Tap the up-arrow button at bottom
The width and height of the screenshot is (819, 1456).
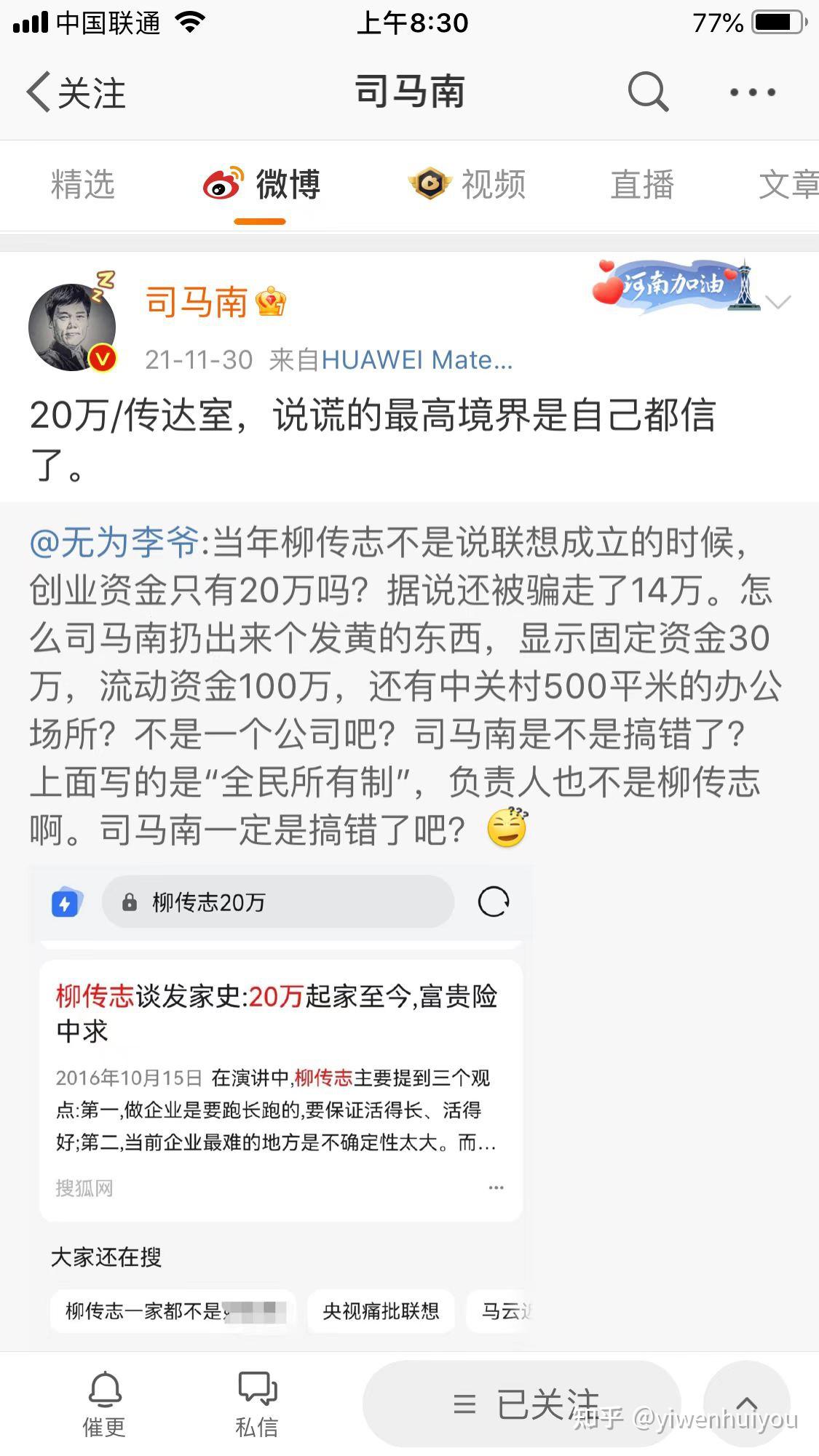pos(746,1404)
